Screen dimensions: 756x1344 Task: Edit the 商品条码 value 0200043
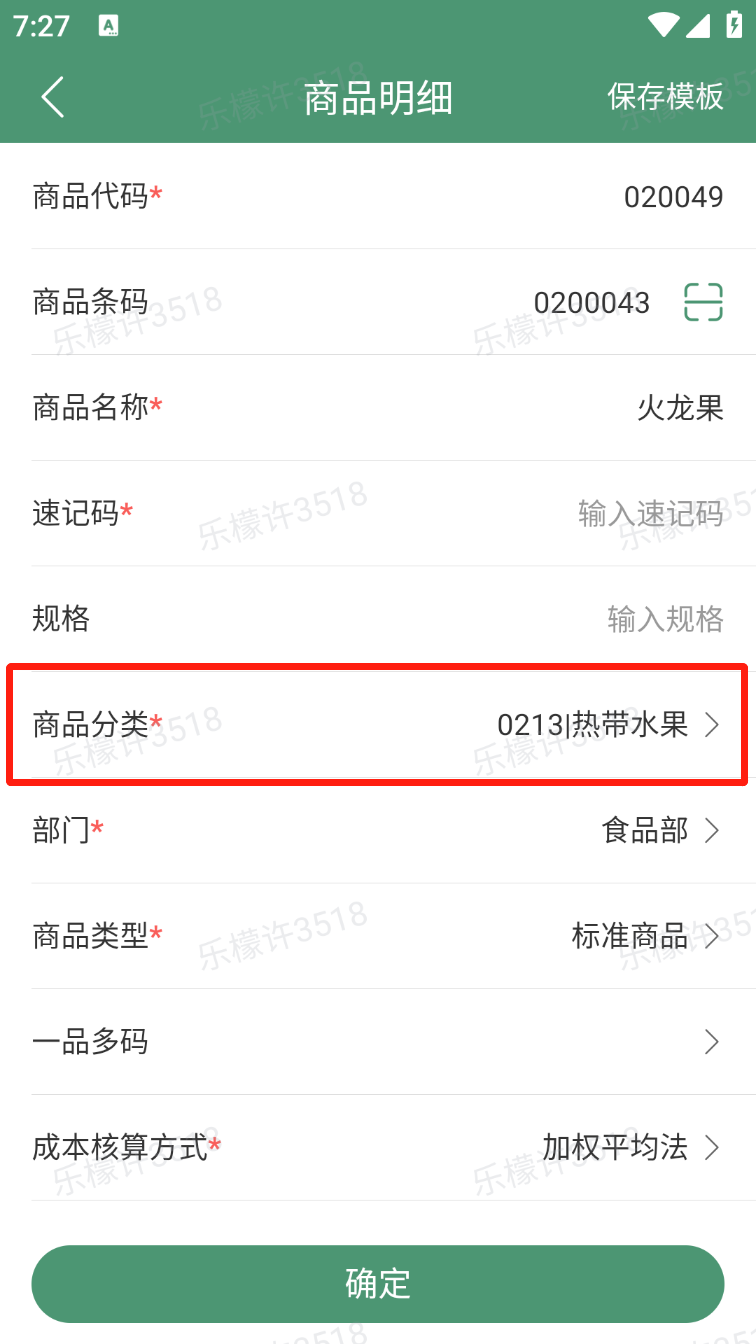pyautogui.click(x=592, y=303)
